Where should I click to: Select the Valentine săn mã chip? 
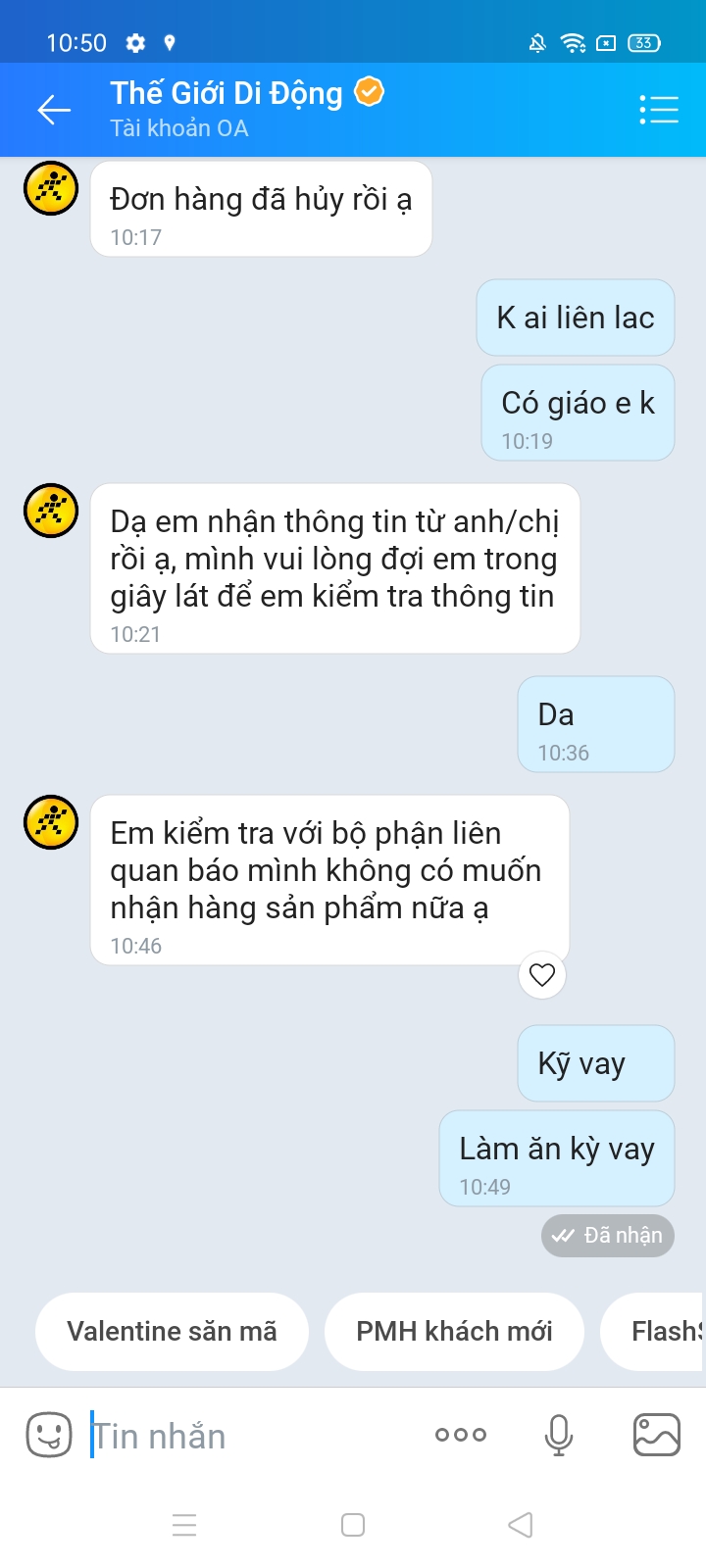172,1331
